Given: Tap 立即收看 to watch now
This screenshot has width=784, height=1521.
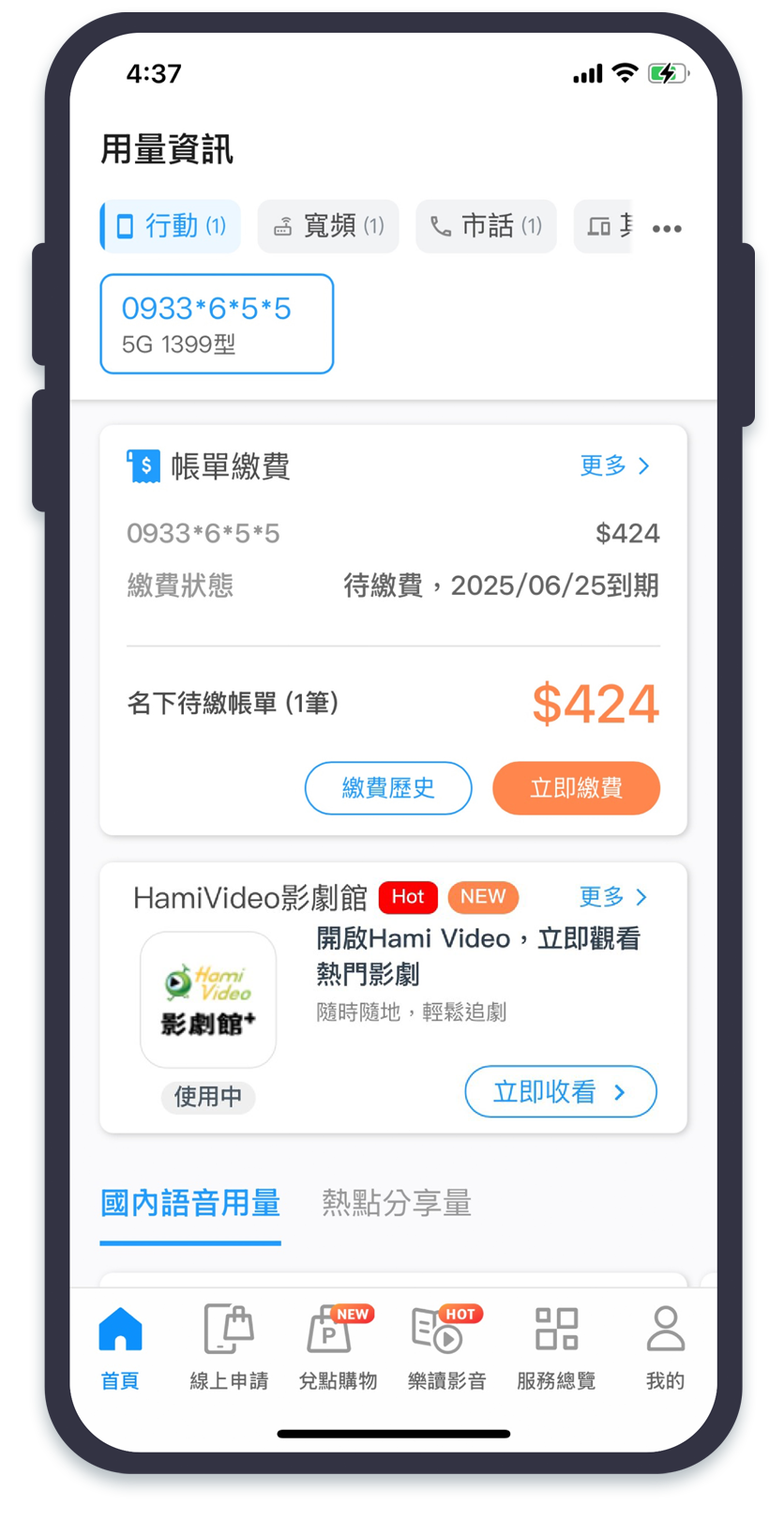Looking at the screenshot, I should [x=560, y=1091].
